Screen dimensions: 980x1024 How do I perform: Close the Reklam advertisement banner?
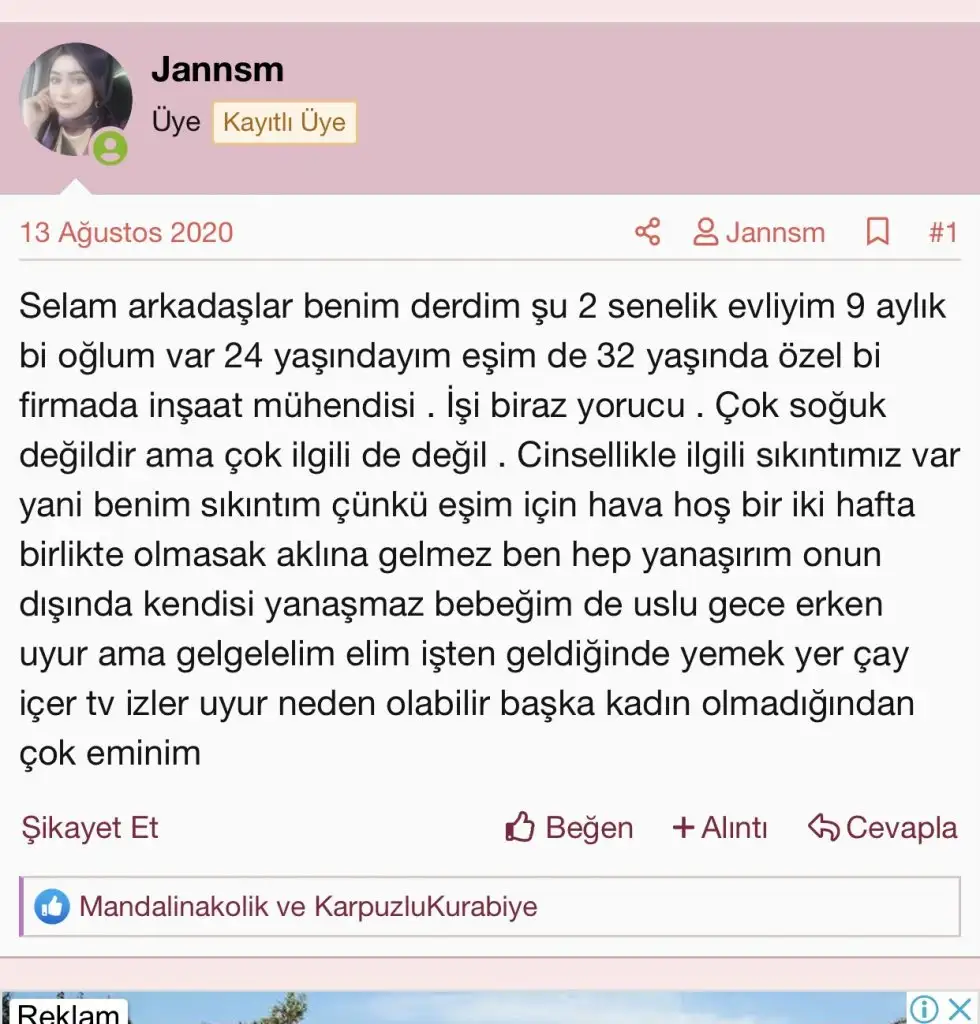pos(959,1007)
